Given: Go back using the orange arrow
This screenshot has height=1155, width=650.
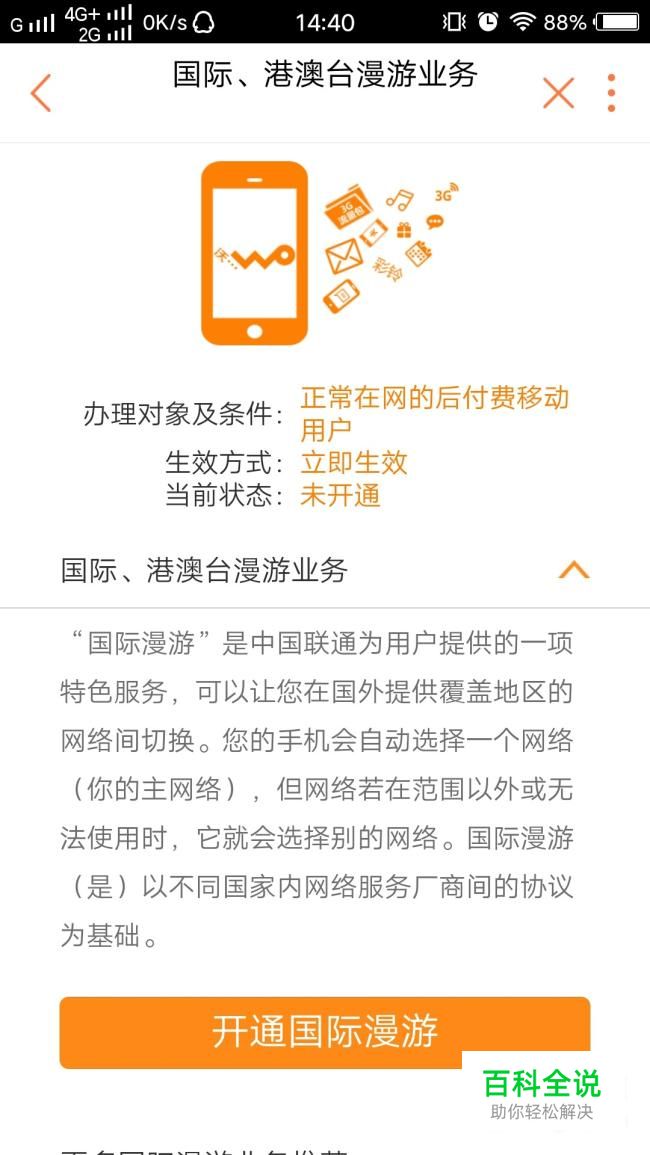Looking at the screenshot, I should [x=41, y=93].
